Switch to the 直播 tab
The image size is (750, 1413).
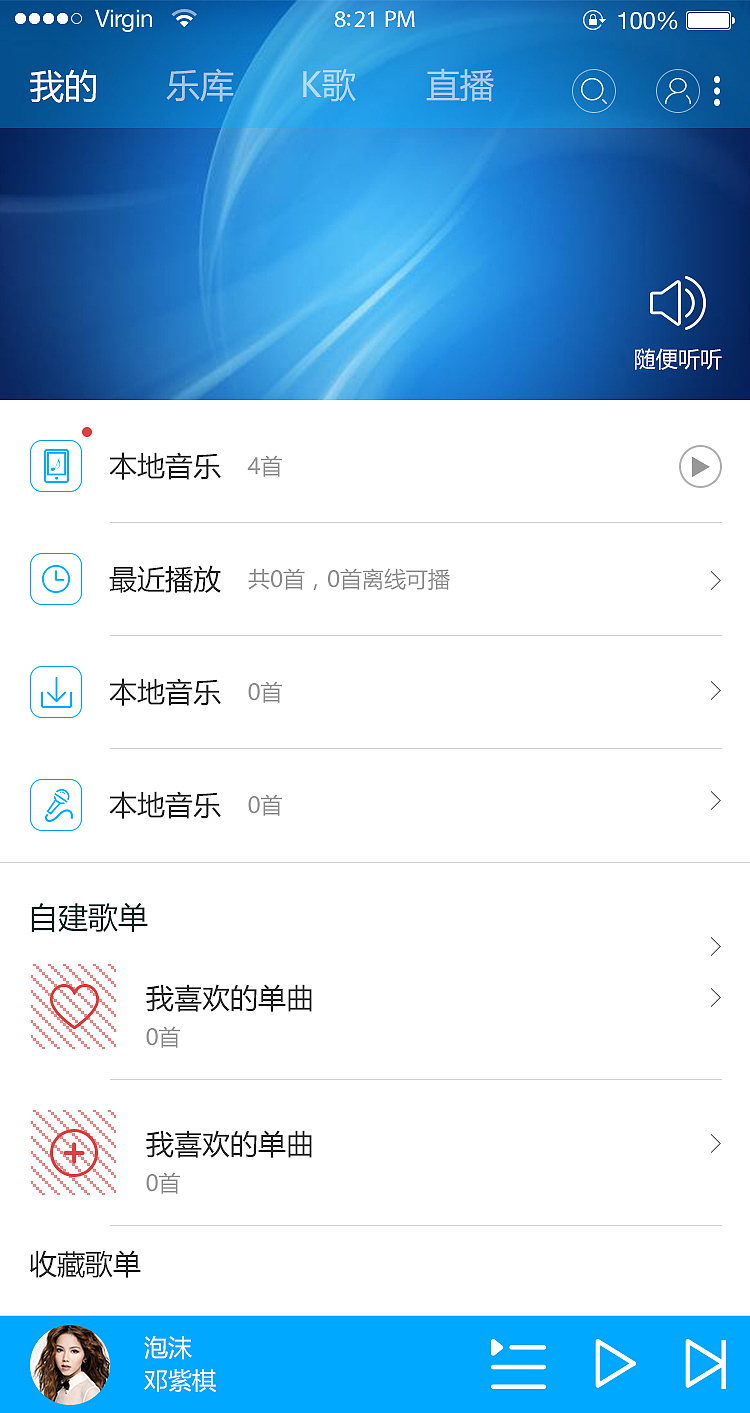(460, 87)
